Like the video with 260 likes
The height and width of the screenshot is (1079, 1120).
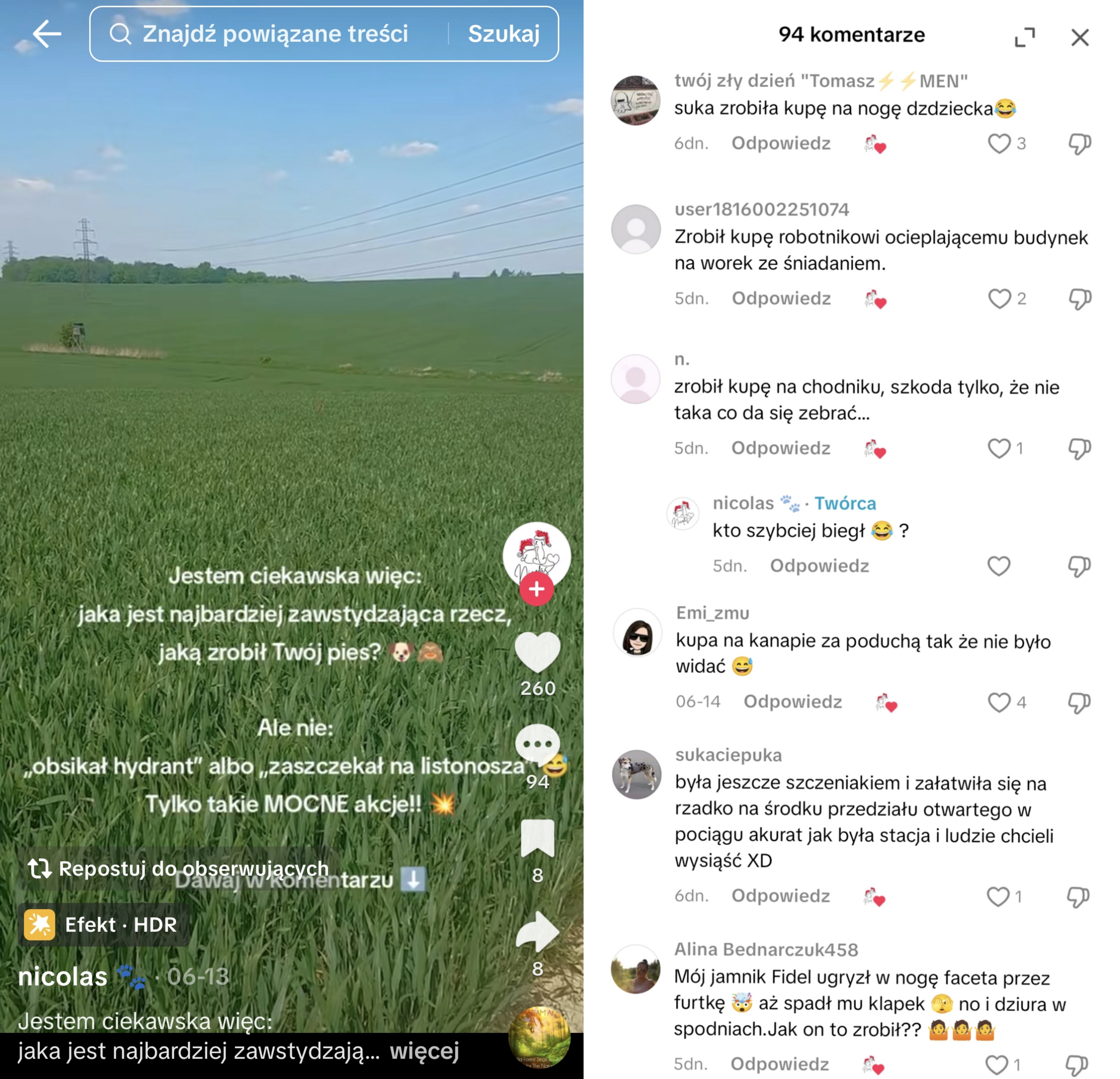[537, 652]
